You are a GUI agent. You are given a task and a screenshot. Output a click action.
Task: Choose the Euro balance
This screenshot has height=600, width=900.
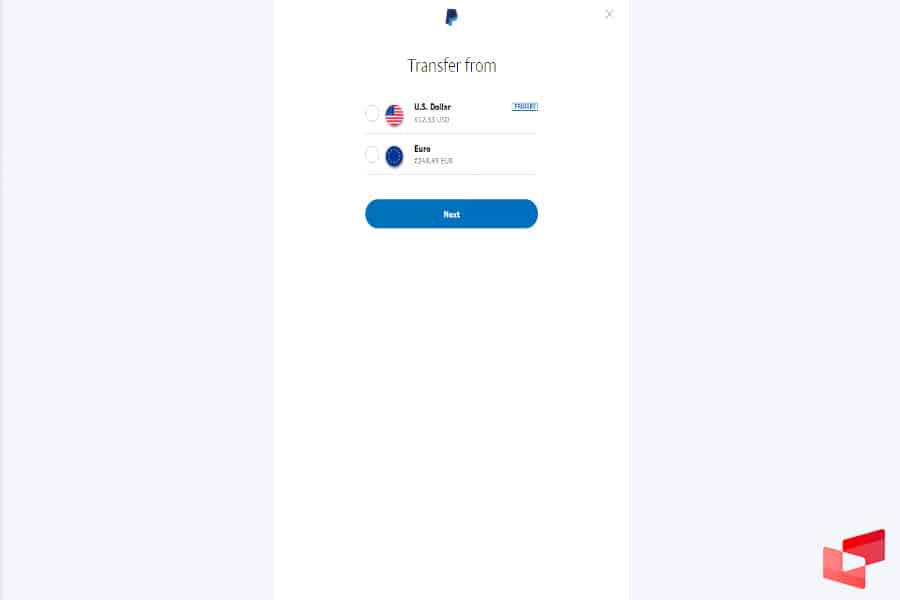point(372,155)
